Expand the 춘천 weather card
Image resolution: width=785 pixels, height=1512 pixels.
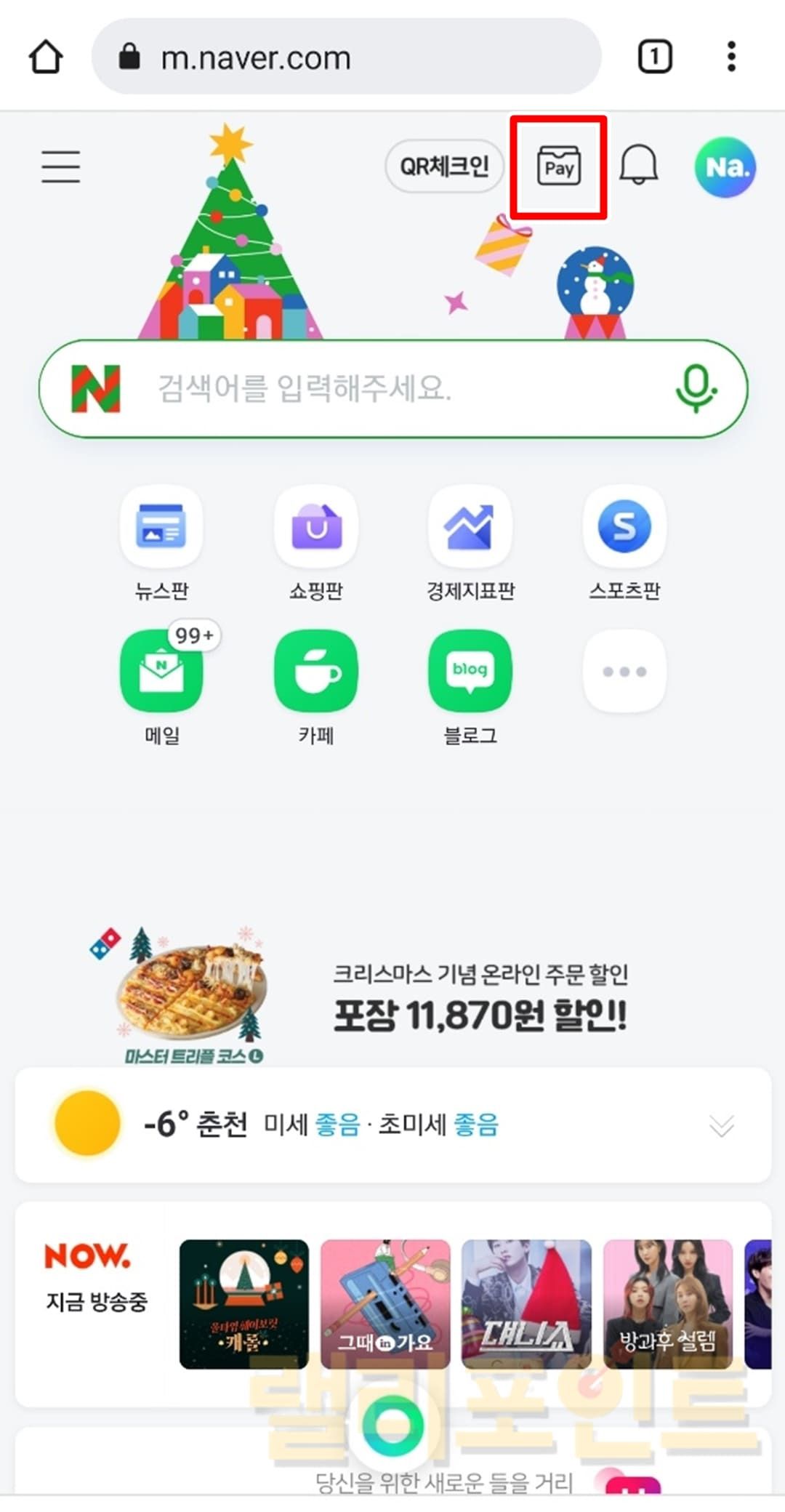721,1125
